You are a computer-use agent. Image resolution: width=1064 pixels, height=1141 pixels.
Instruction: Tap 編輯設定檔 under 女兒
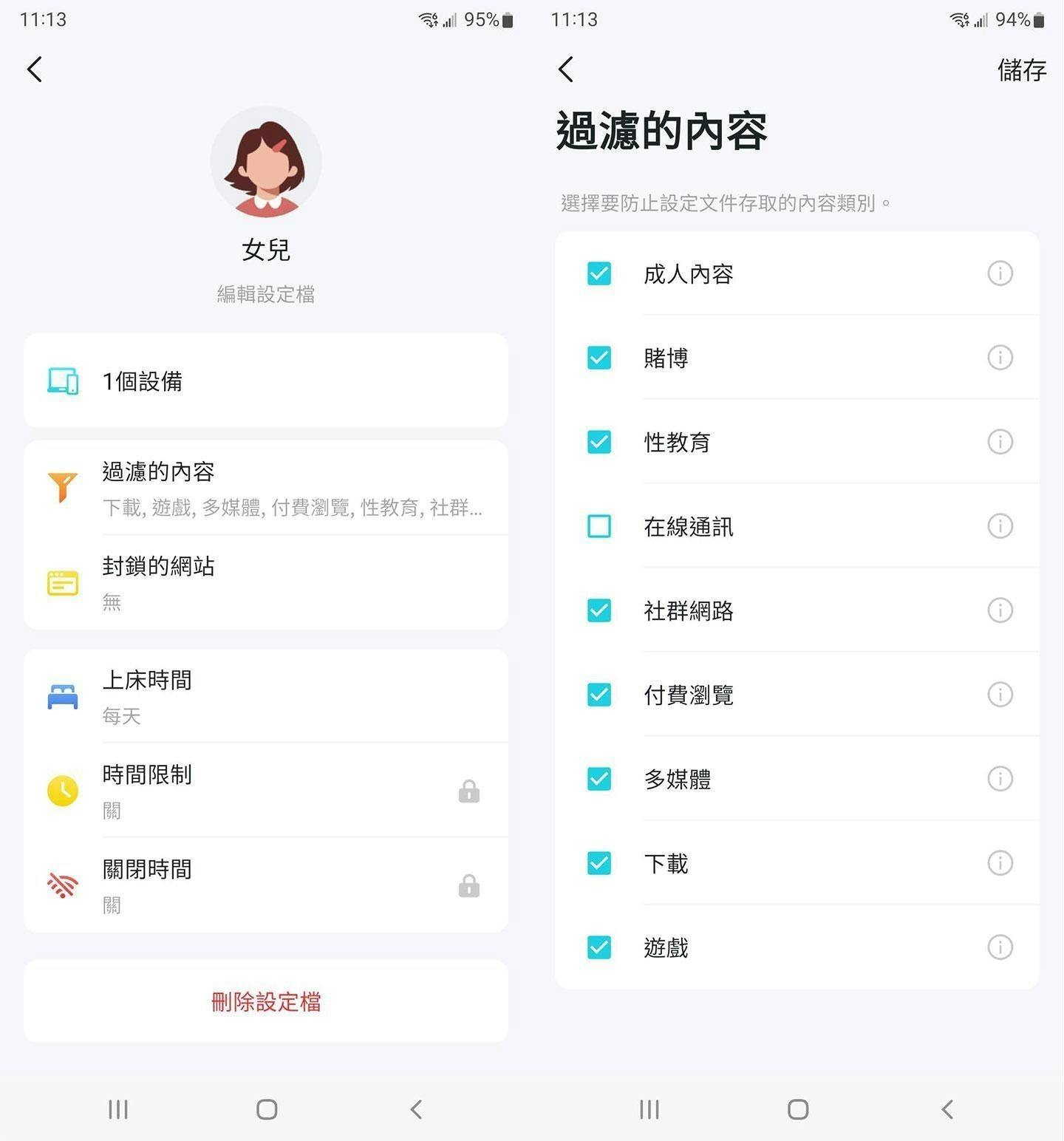pyautogui.click(x=266, y=294)
